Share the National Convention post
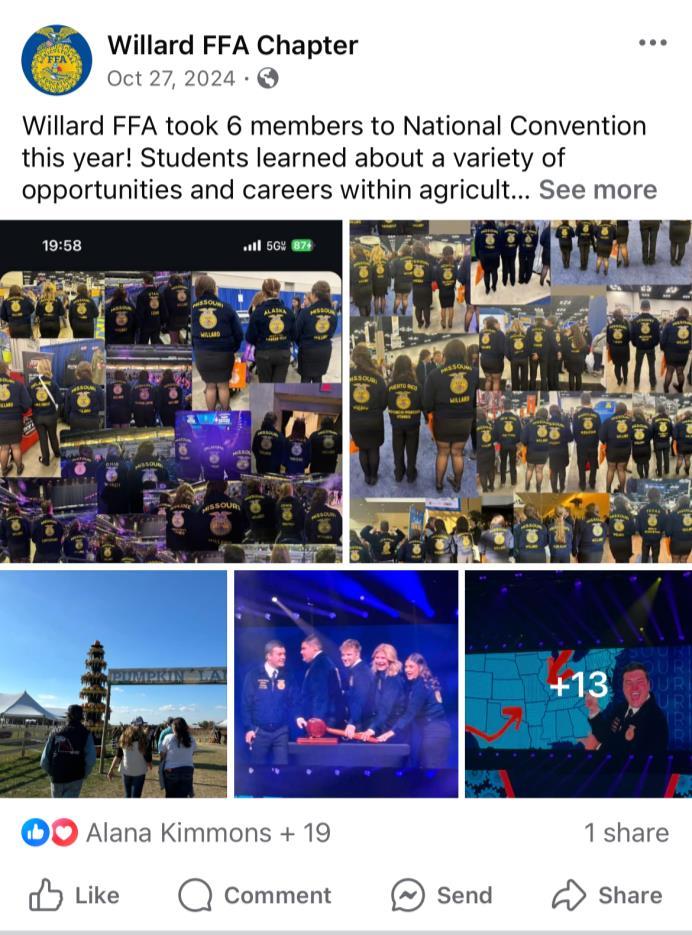692x935 pixels. coord(607,895)
